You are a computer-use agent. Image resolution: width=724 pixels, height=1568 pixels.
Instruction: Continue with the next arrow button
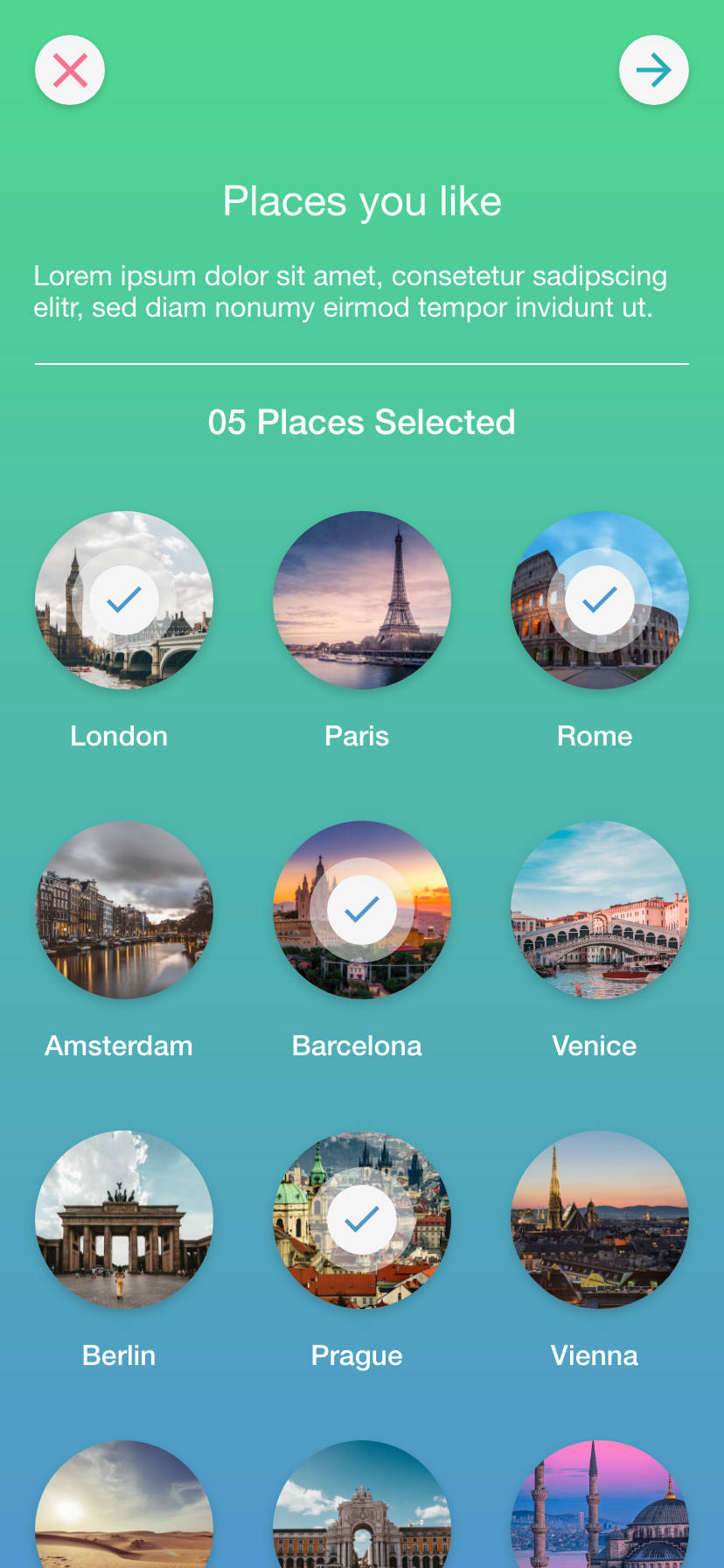pyautogui.click(x=653, y=70)
